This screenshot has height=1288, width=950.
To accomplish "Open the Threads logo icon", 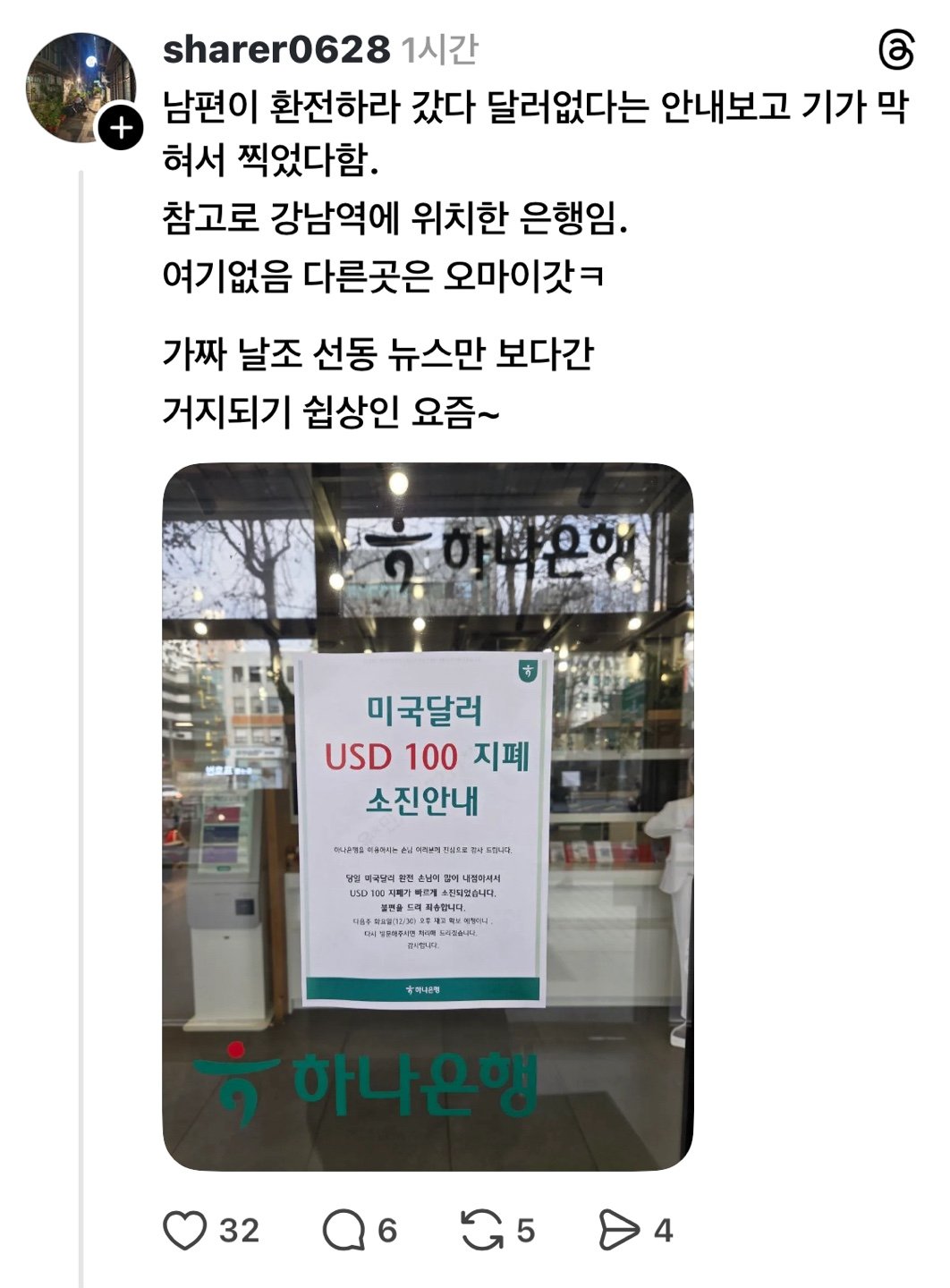I will point(895,50).
